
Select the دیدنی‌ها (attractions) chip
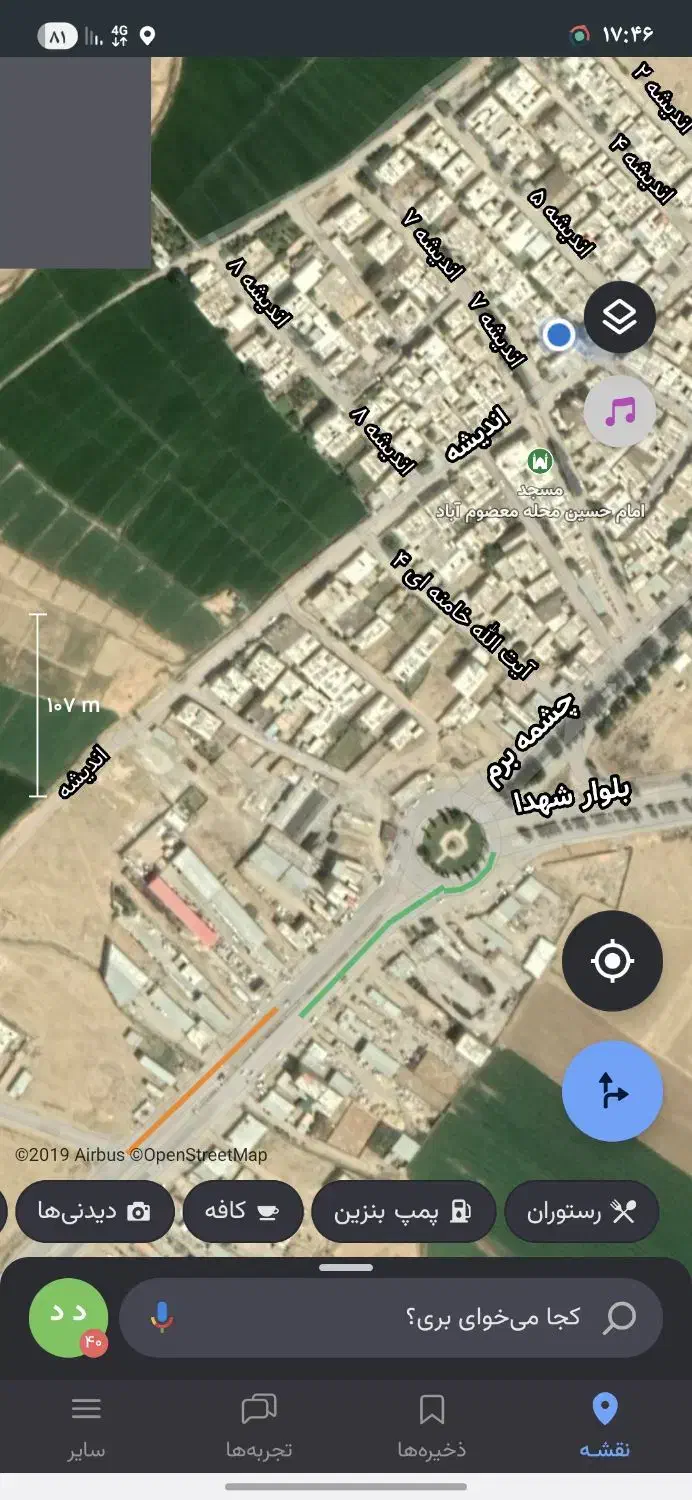tap(95, 1212)
